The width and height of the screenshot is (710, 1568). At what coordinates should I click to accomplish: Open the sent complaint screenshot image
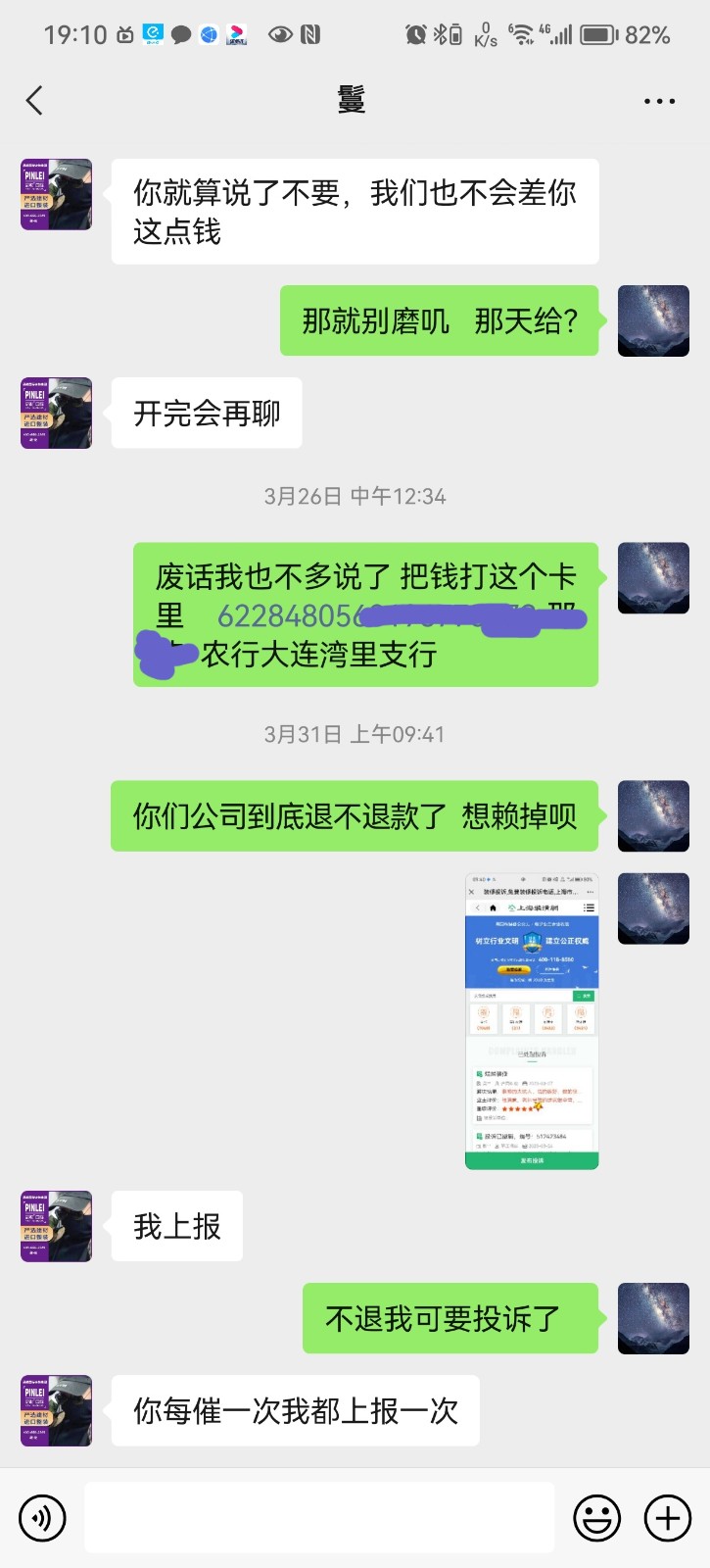[x=531, y=1020]
